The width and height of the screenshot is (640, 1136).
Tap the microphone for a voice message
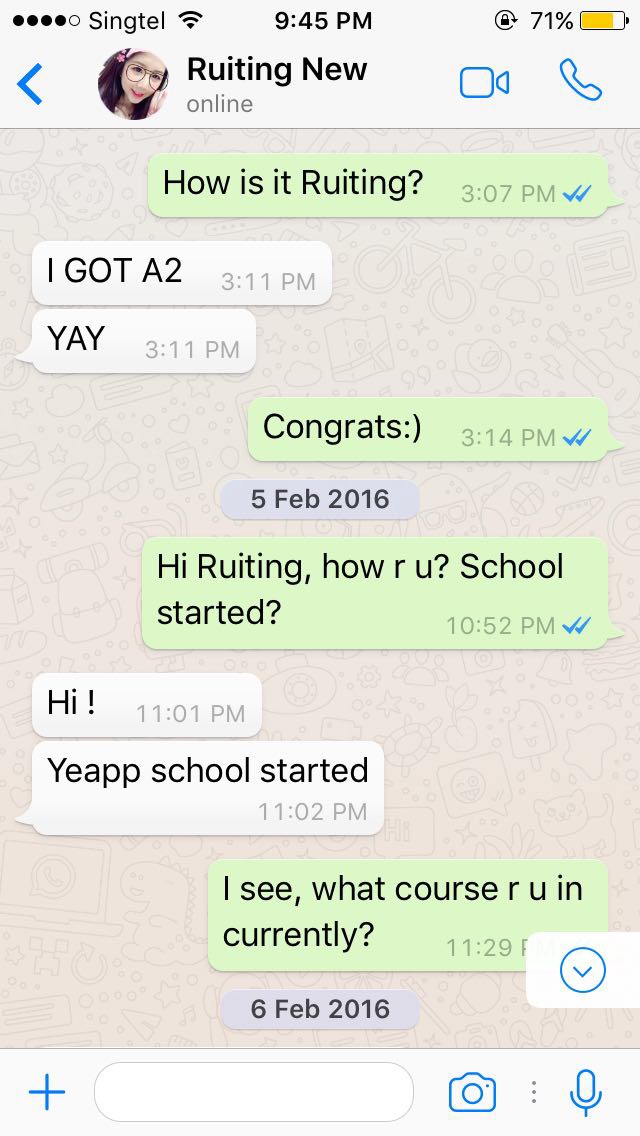pyautogui.click(x=586, y=1092)
